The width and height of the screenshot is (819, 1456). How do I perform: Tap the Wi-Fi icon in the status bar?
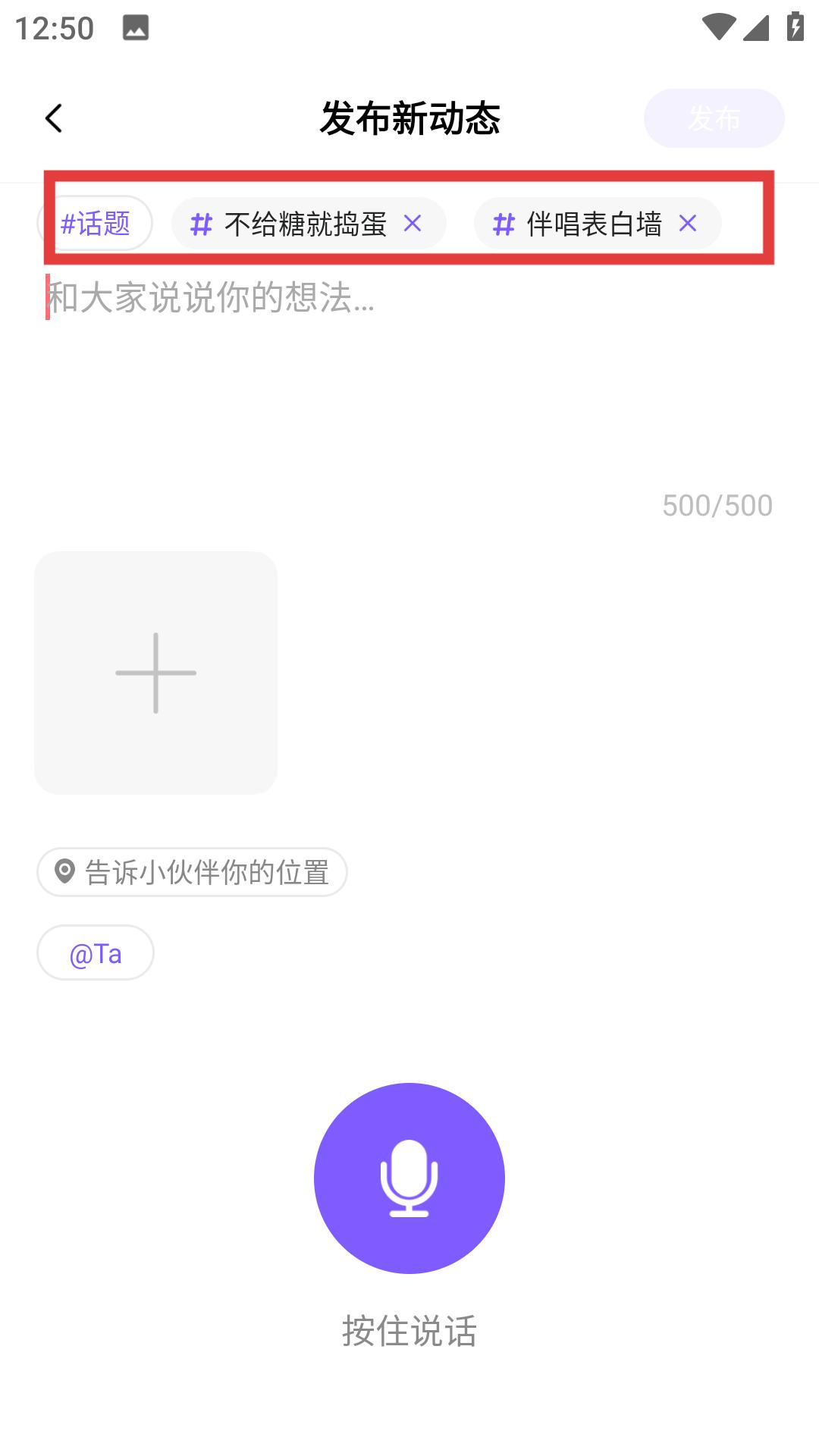coord(717,25)
